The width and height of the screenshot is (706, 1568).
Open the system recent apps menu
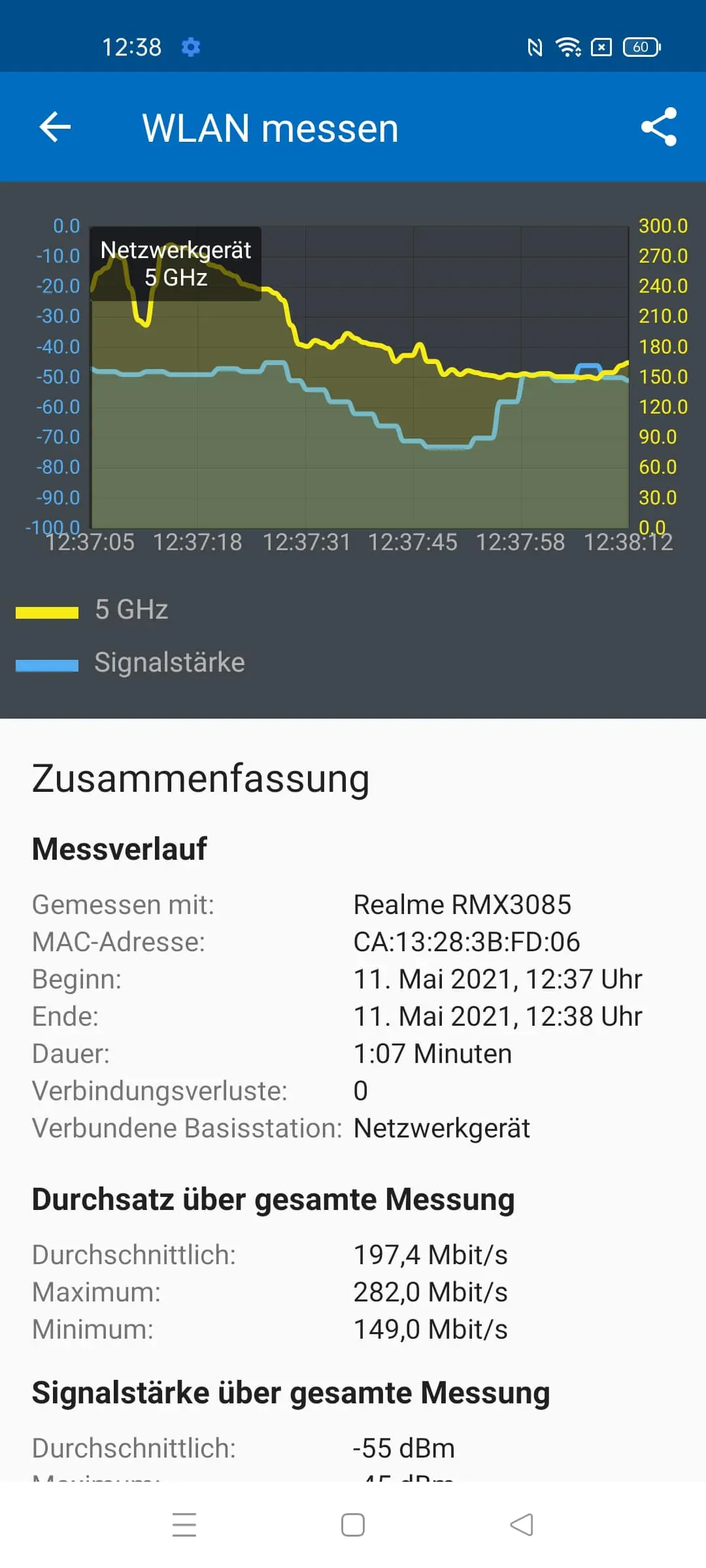pos(184,1524)
